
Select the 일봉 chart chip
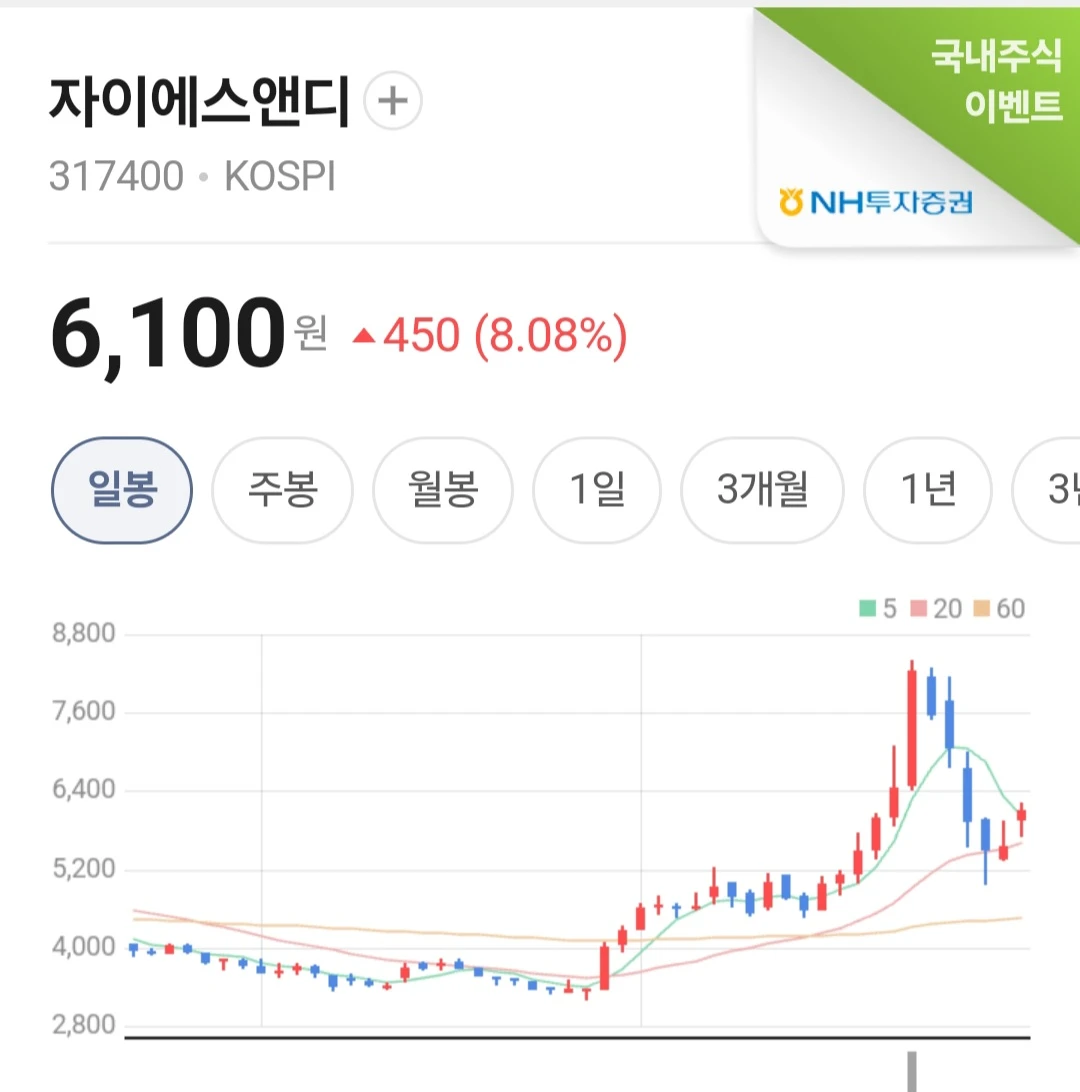(x=122, y=490)
